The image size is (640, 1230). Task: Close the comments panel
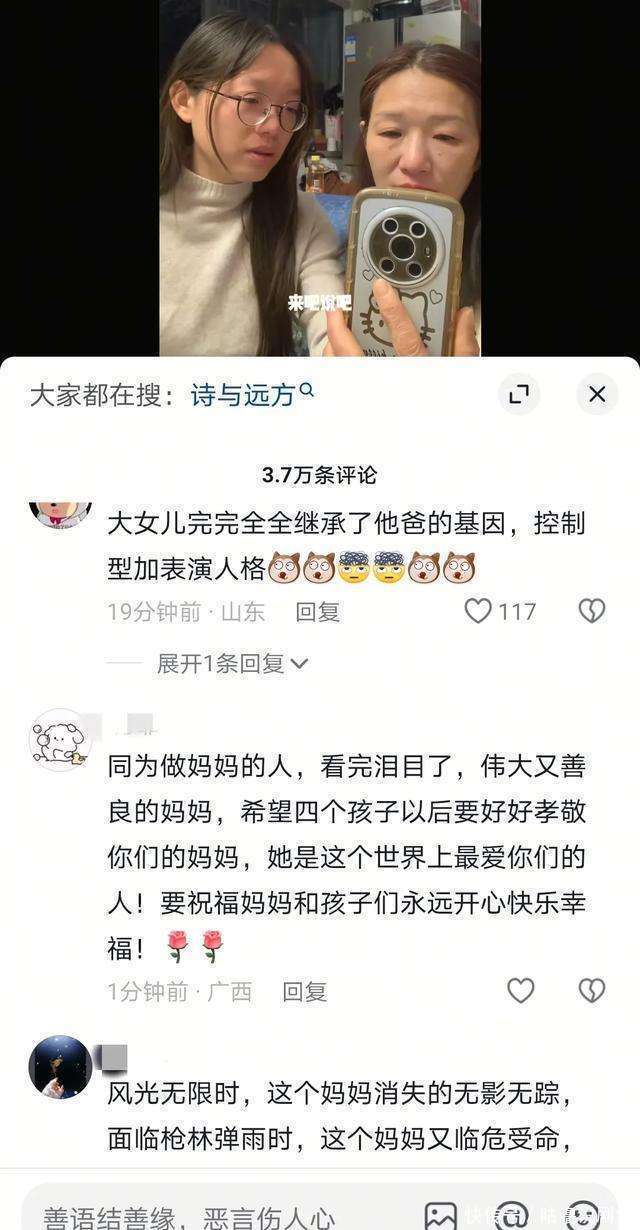pyautogui.click(x=597, y=394)
